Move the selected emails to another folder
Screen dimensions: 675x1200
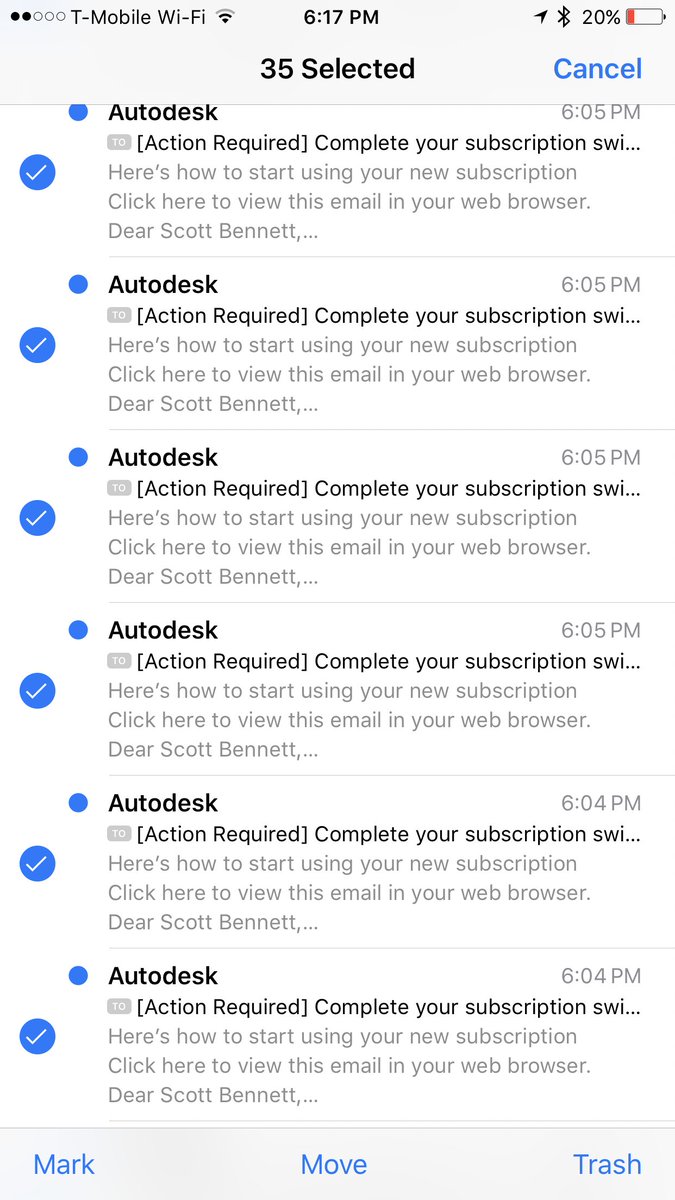click(x=334, y=1164)
